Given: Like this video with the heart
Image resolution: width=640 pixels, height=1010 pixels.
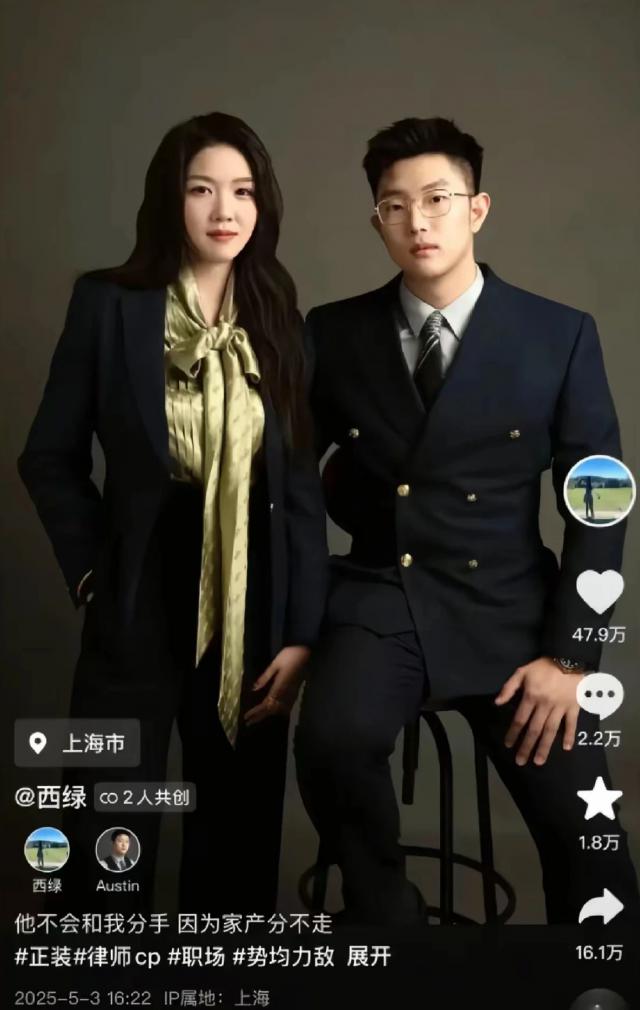Looking at the screenshot, I should pos(600,591).
